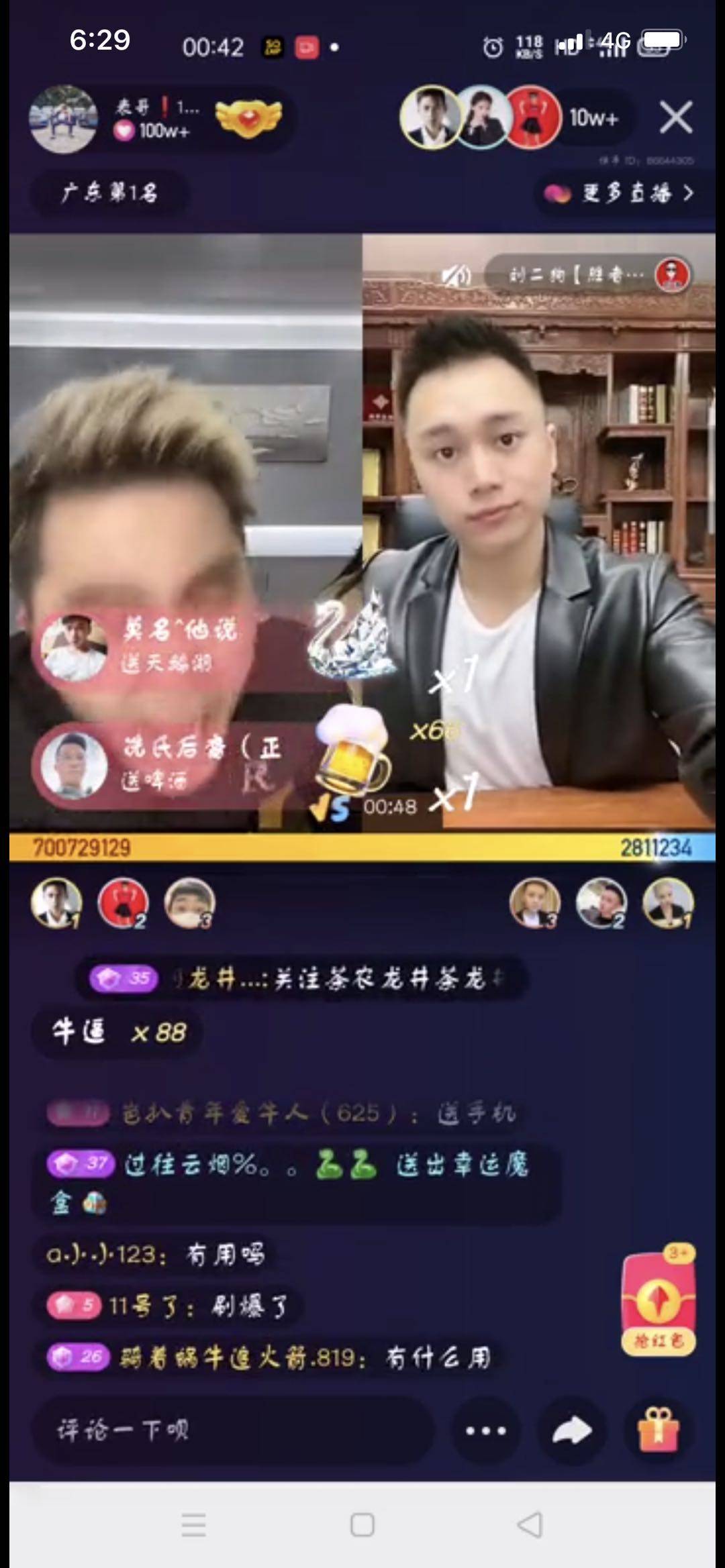Tap the 牛逼 x88 quick comment
The image size is (725, 1568).
[118, 1032]
